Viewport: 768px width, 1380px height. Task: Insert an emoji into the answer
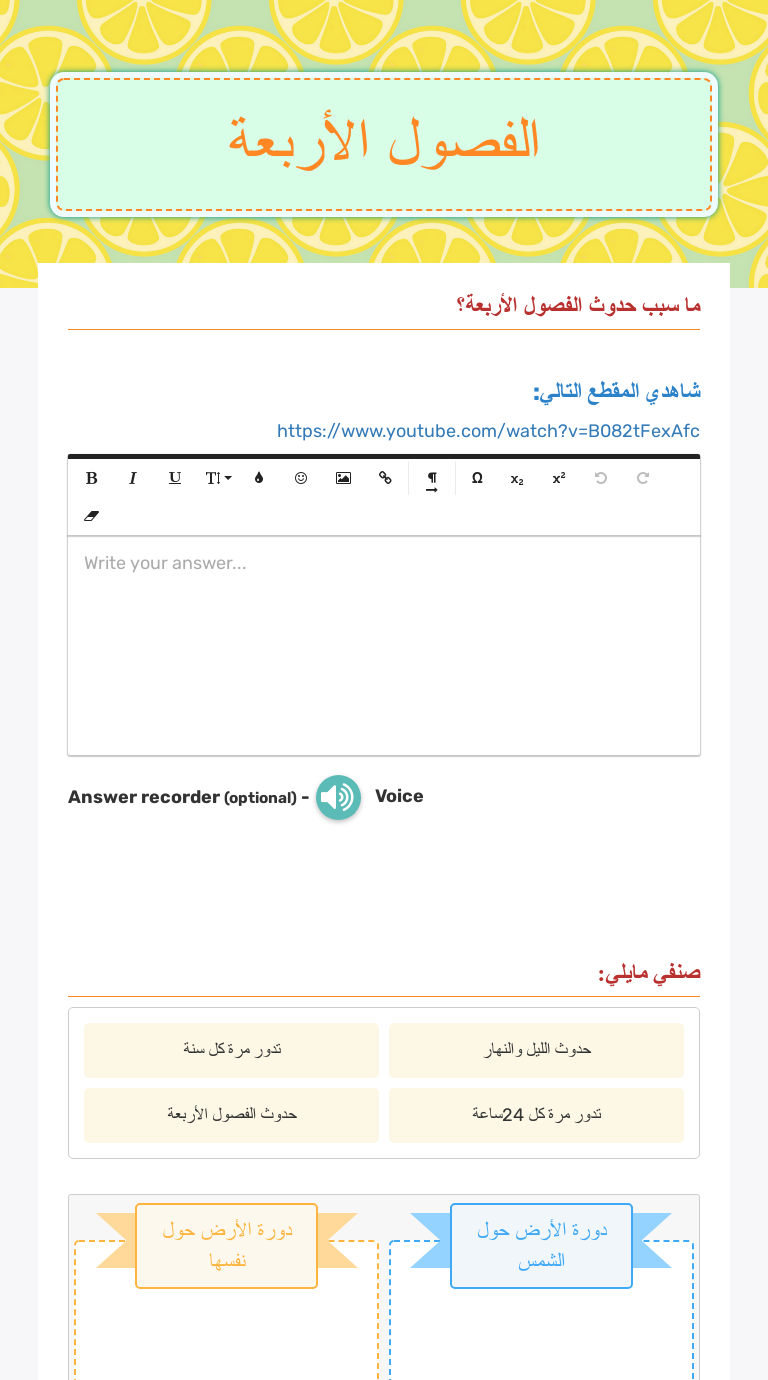click(x=300, y=478)
